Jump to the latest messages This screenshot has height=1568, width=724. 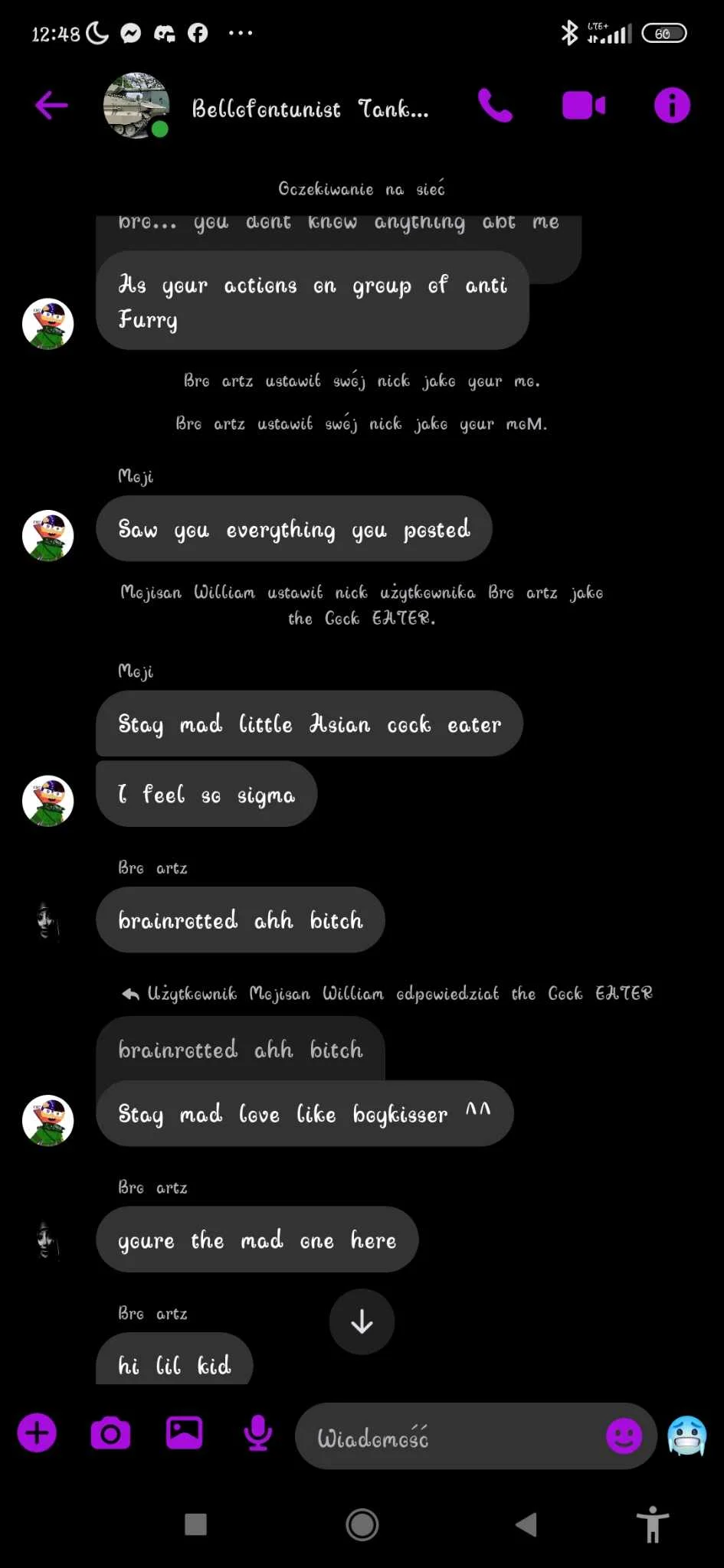(x=362, y=1321)
